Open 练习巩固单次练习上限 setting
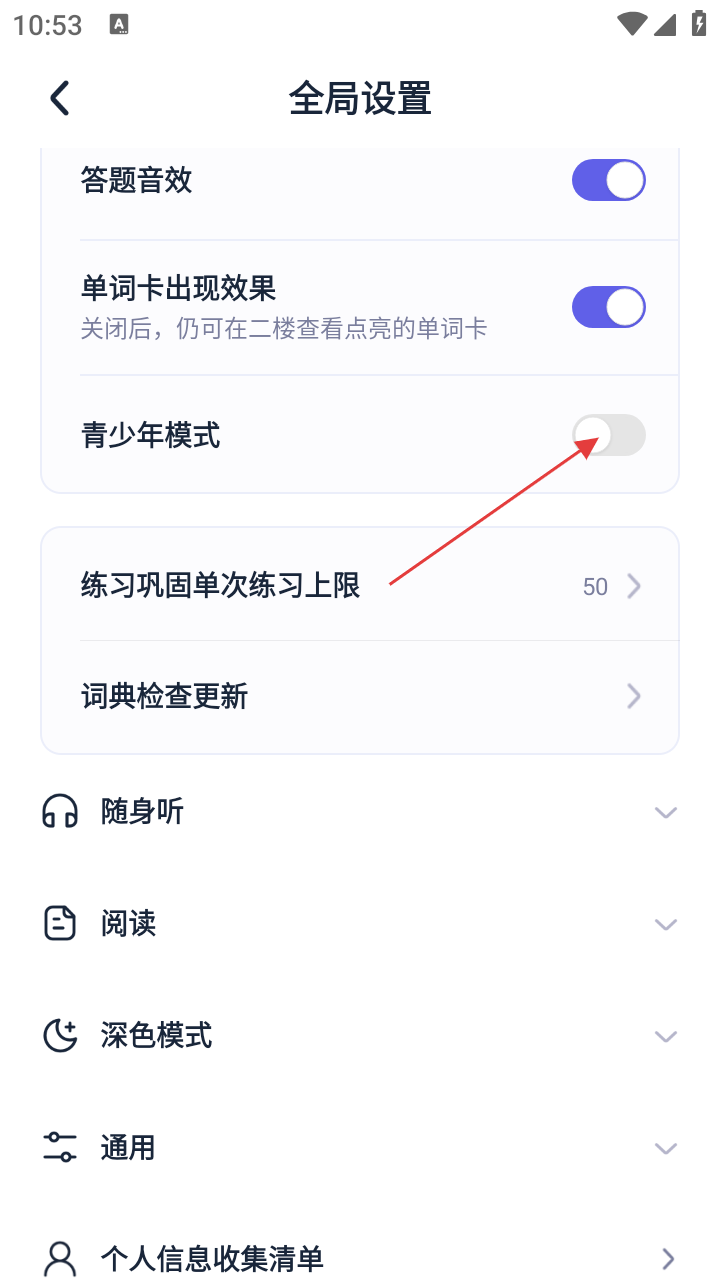This screenshot has height=1280, width=720. tap(360, 586)
